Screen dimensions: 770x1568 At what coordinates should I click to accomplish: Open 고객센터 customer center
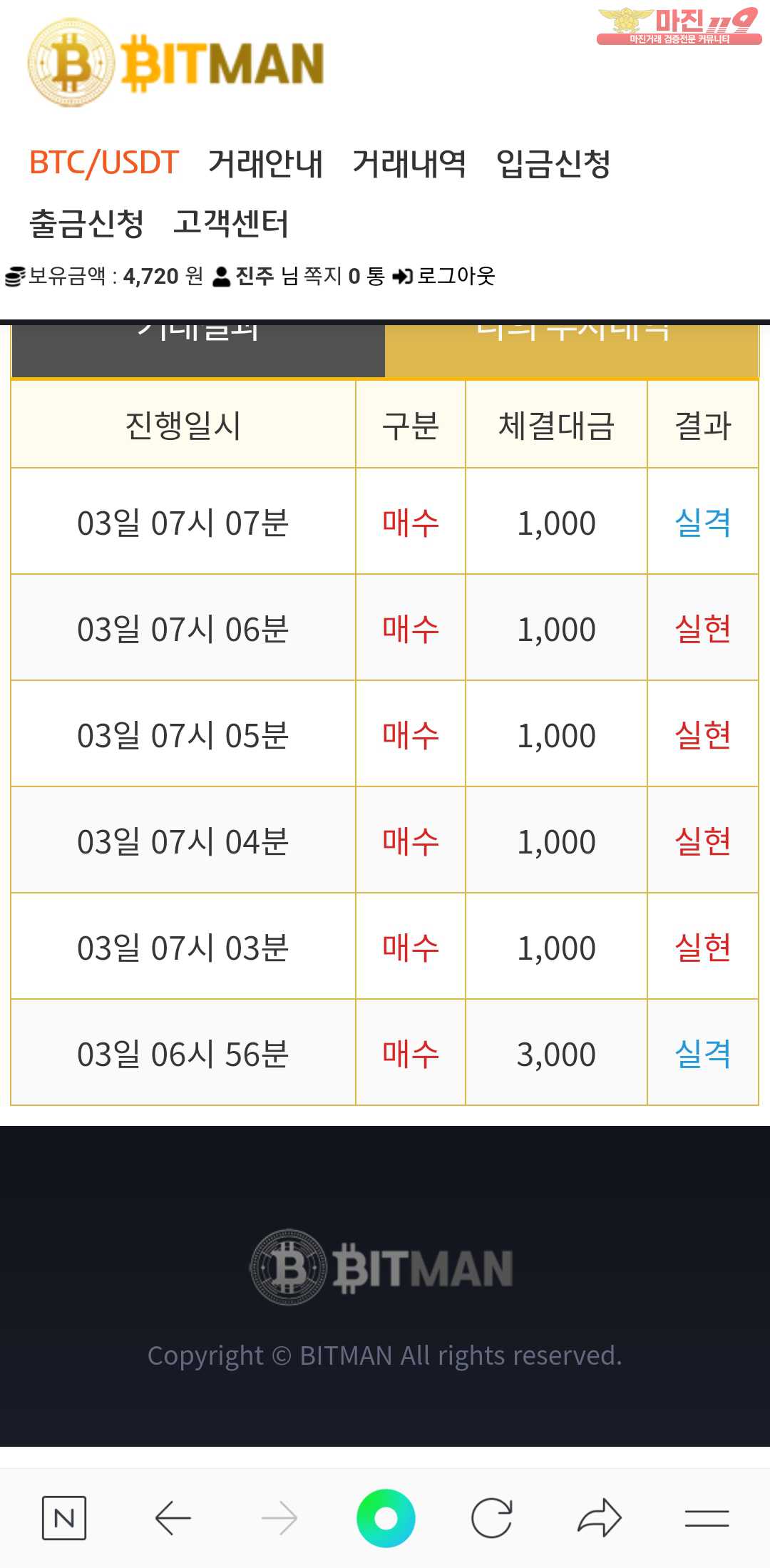[x=230, y=223]
